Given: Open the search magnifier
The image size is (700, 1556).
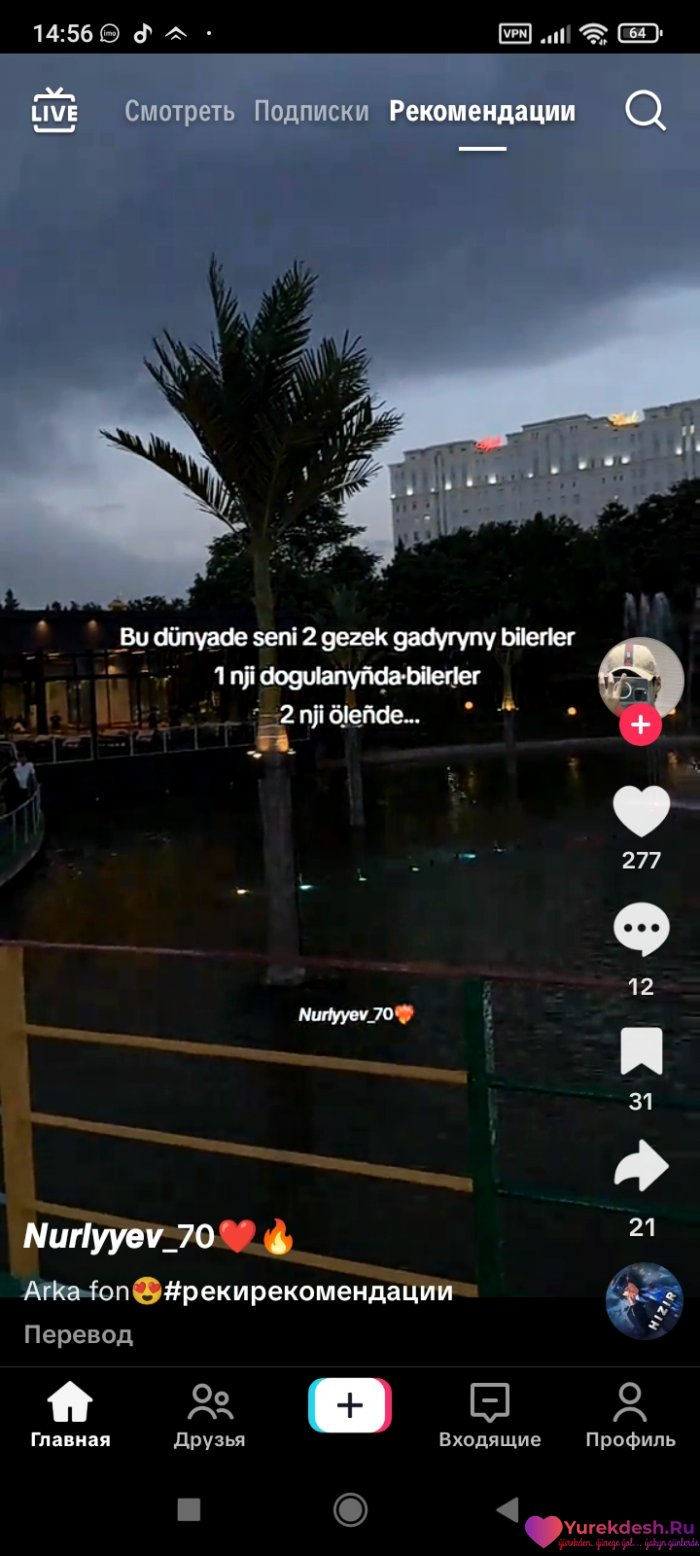Looking at the screenshot, I should tap(645, 111).
